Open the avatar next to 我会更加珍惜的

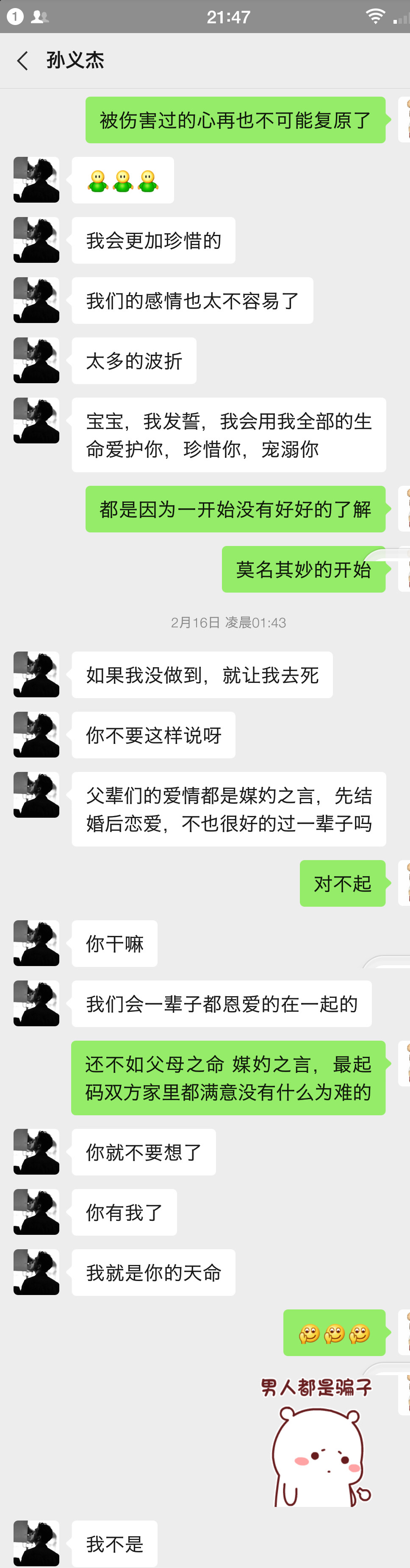[36, 240]
